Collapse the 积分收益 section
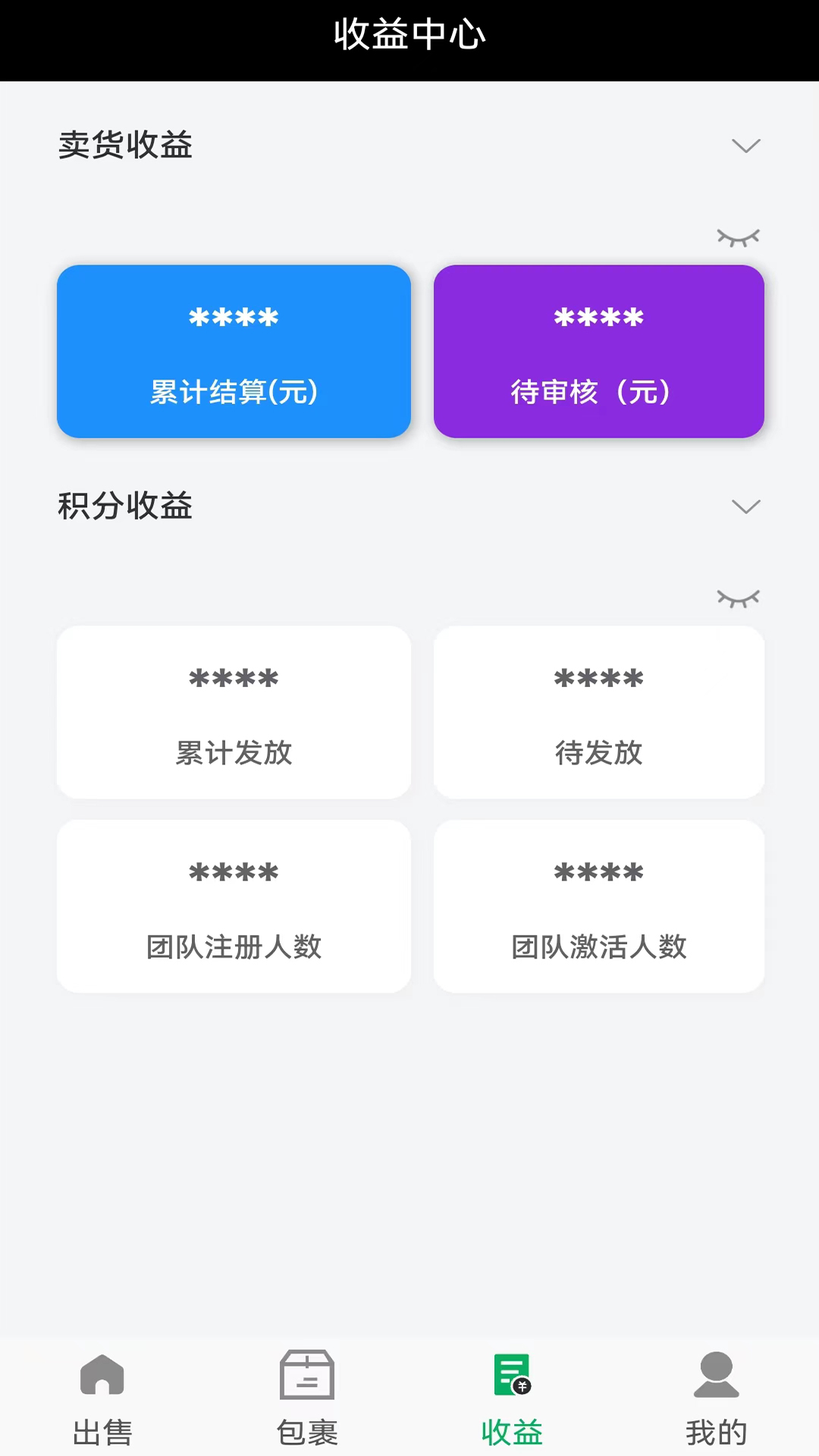This screenshot has width=819, height=1456. point(747,505)
